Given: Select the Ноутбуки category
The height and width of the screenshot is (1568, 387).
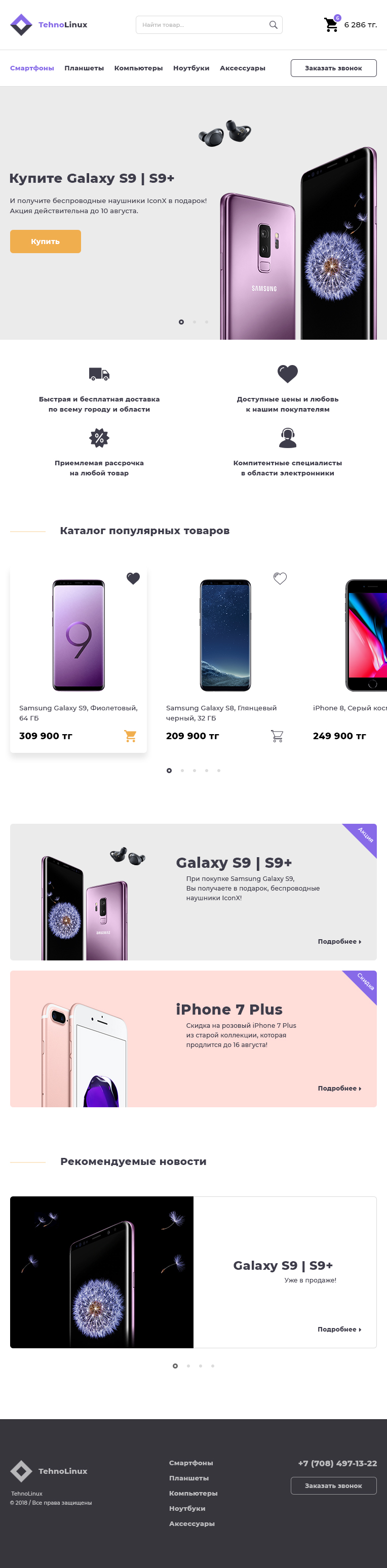Looking at the screenshot, I should coord(191,68).
